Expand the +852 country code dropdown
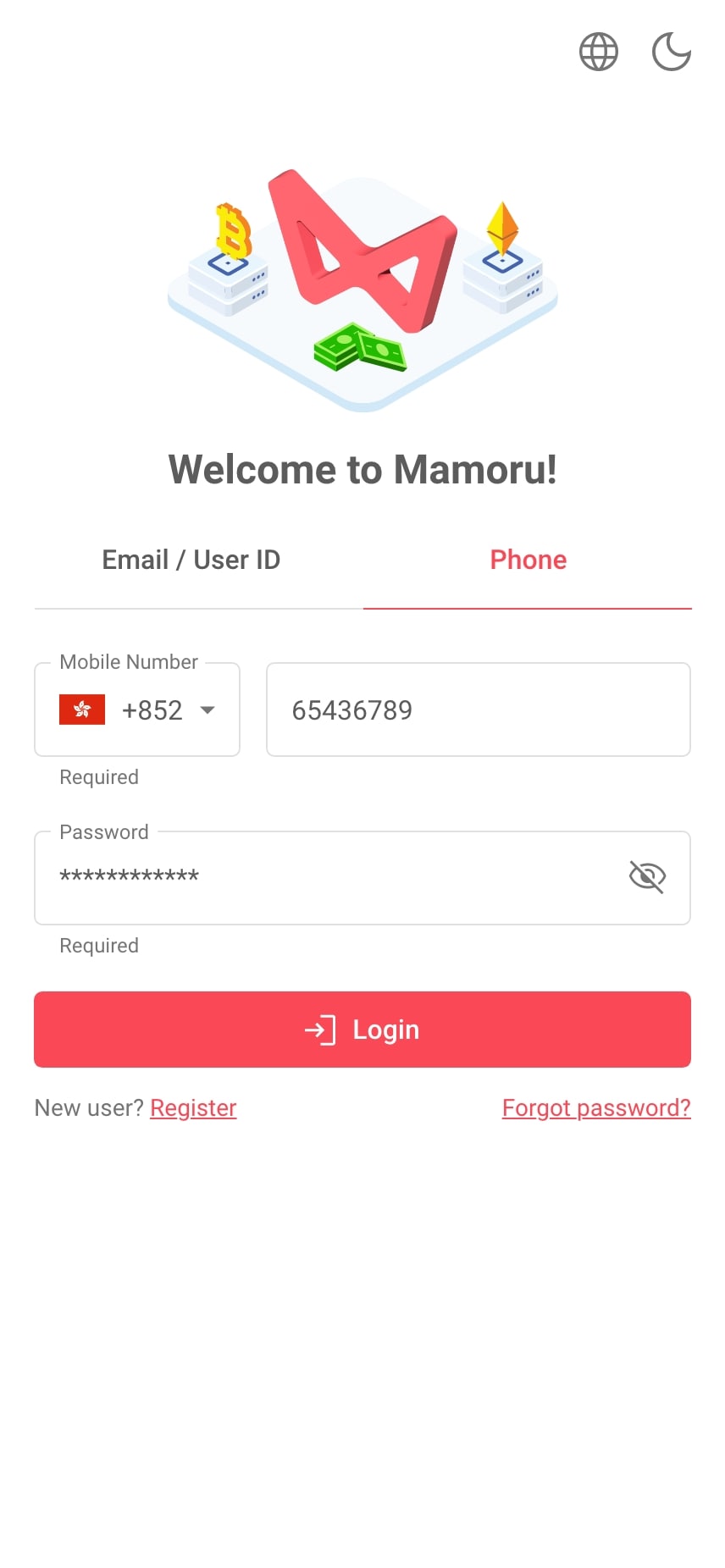The image size is (725, 1568). (137, 709)
